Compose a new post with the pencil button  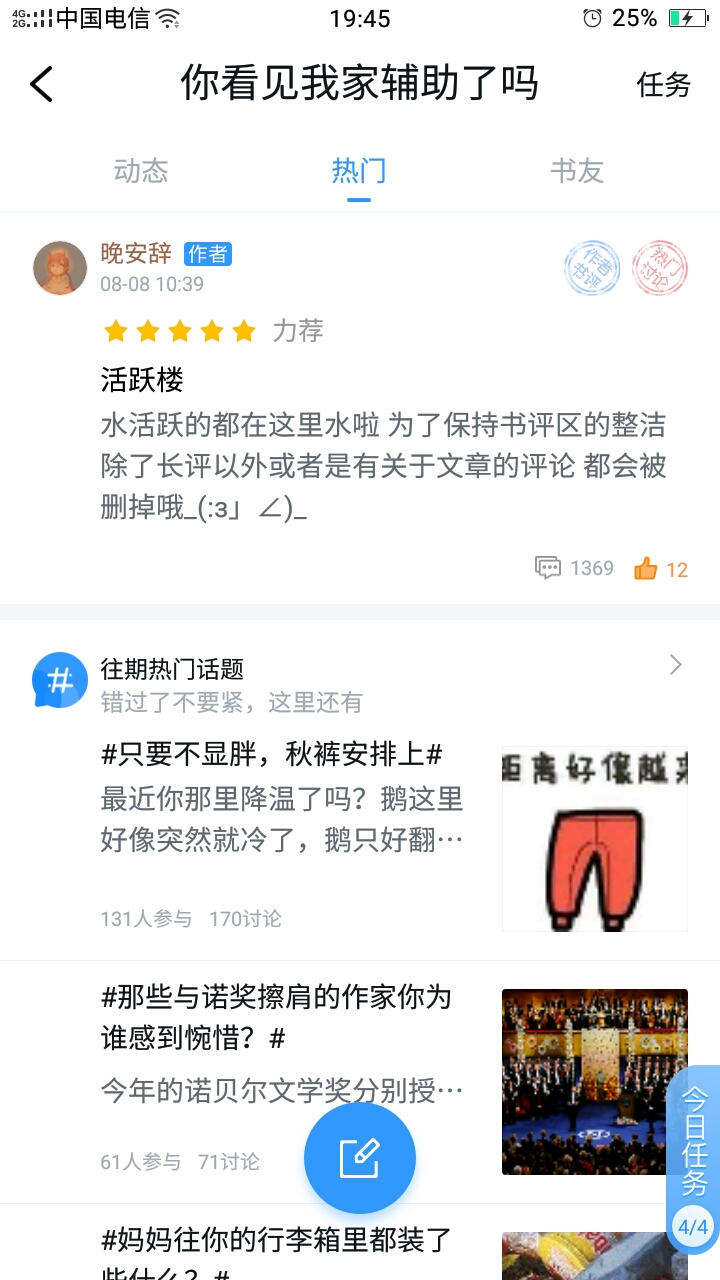(x=360, y=1158)
